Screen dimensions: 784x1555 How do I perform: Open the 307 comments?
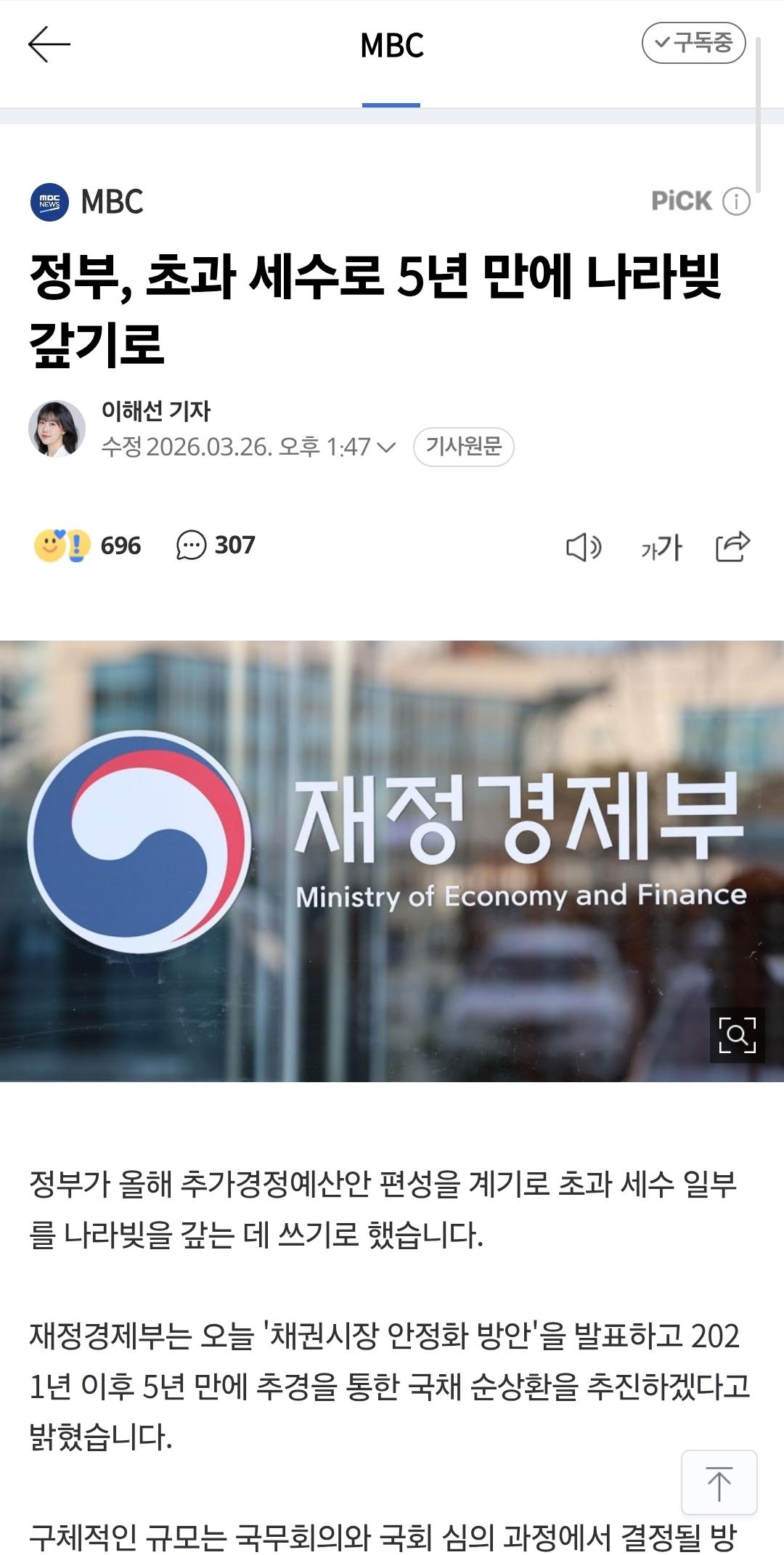(216, 545)
